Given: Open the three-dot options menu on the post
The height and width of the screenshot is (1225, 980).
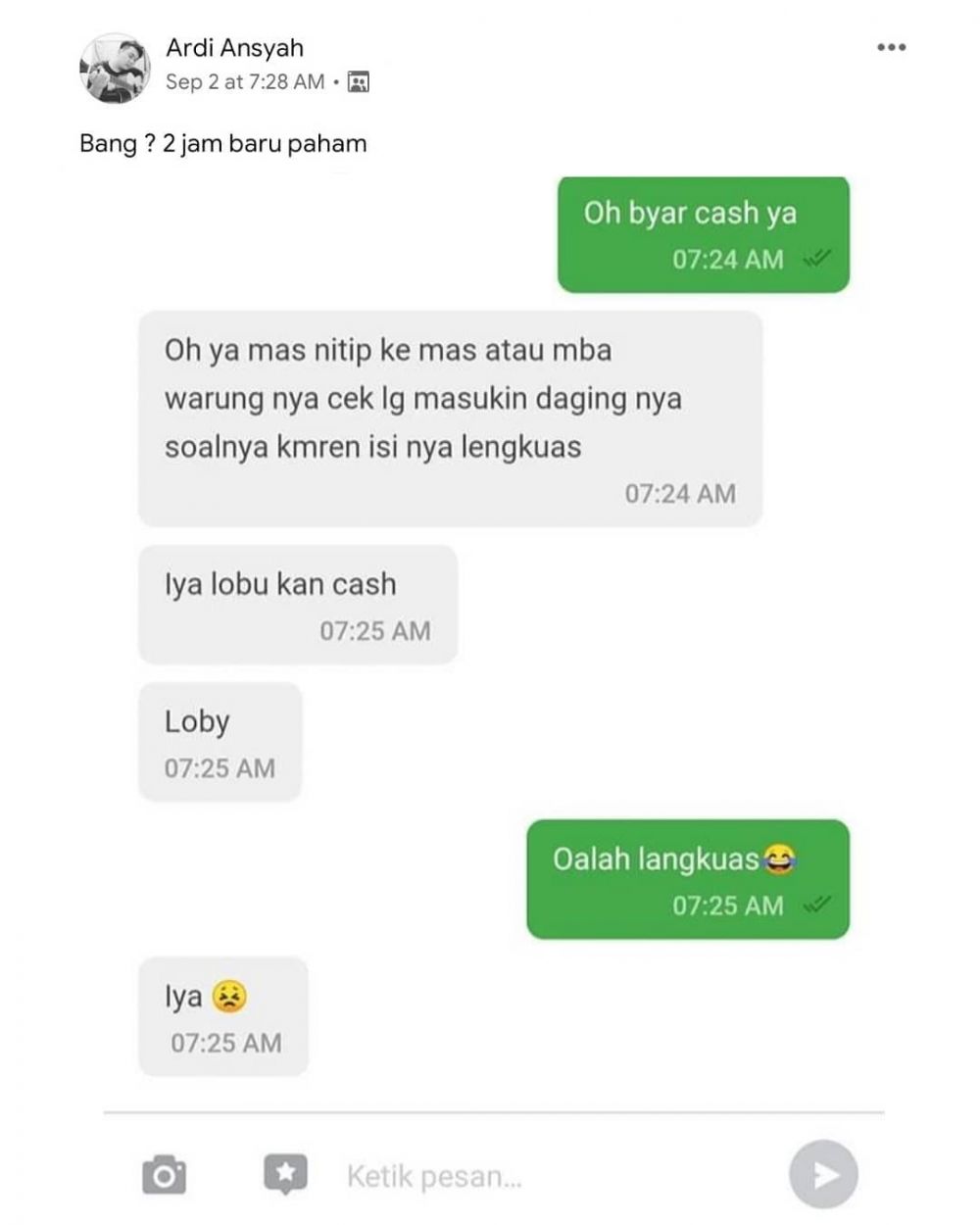Looking at the screenshot, I should pyautogui.click(x=890, y=46).
